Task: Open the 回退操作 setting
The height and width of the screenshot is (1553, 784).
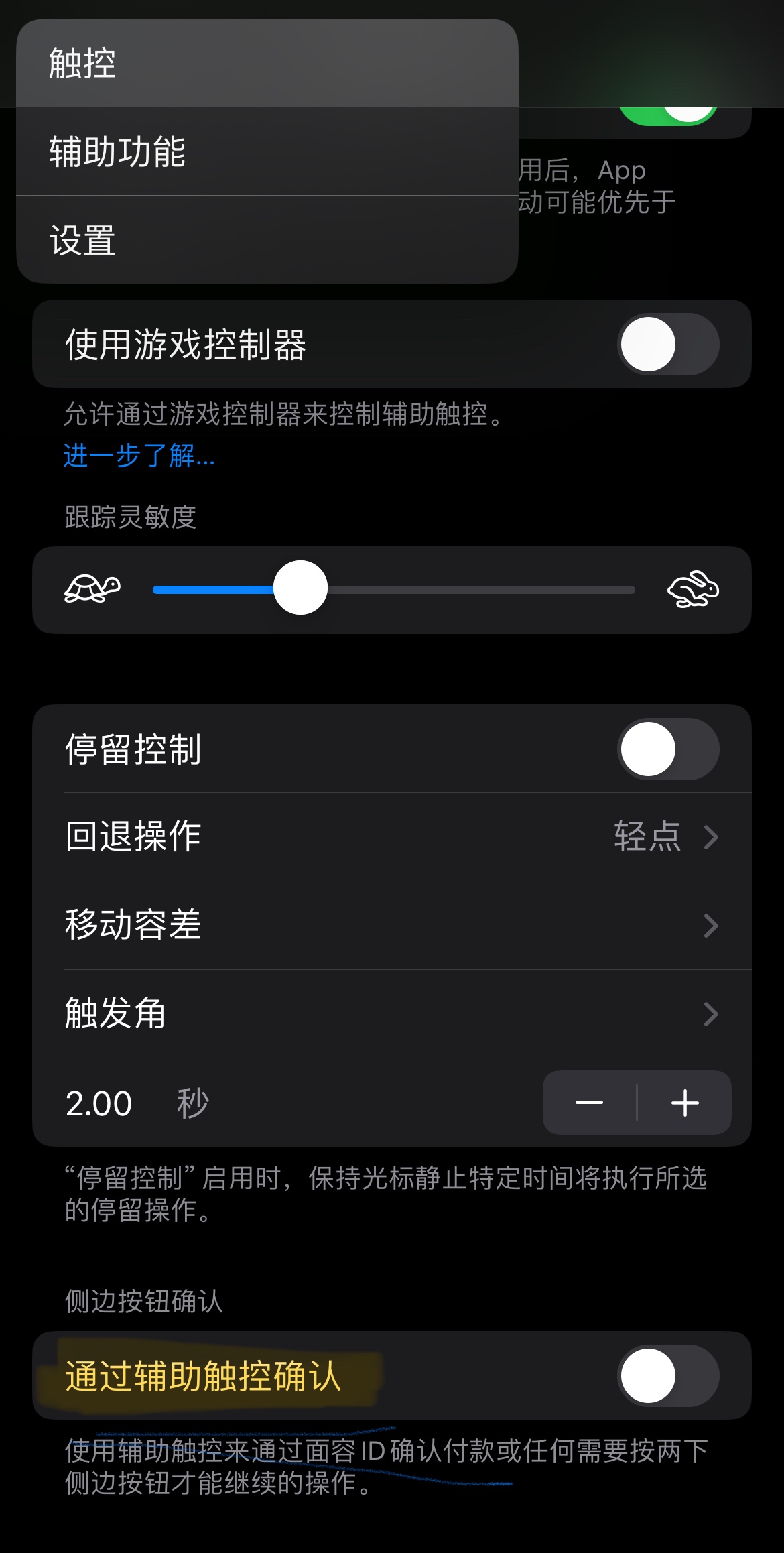Action: (x=391, y=836)
